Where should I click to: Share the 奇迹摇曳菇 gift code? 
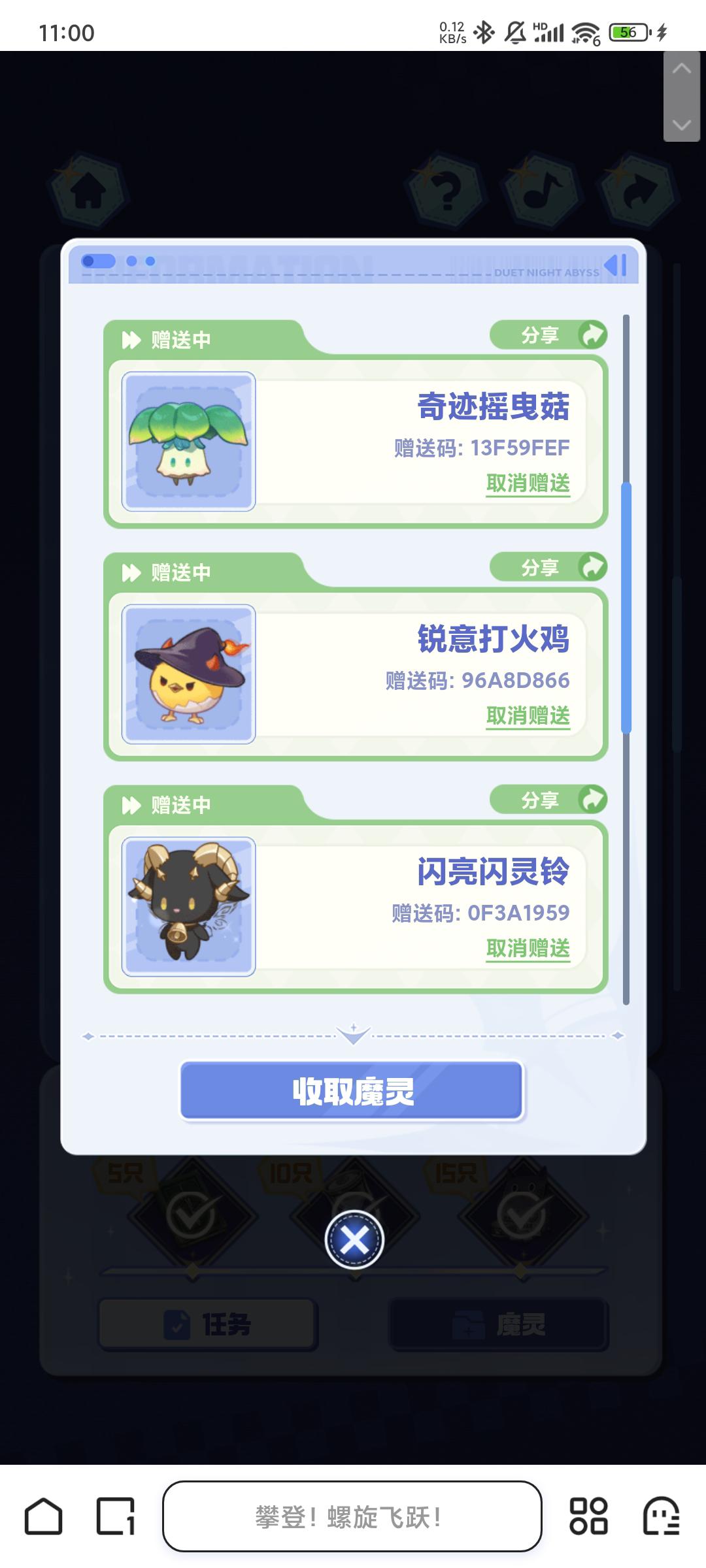[548, 335]
